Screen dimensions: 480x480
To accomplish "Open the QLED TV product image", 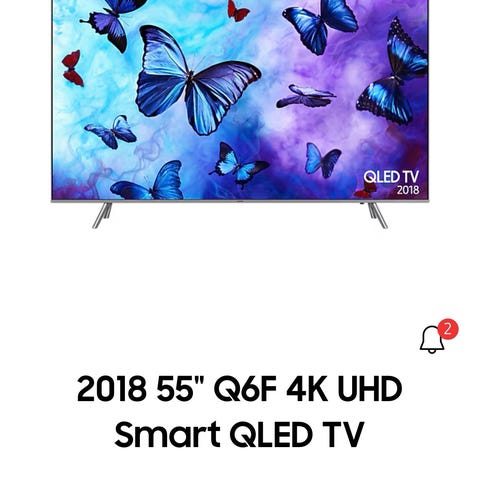I will [x=240, y=114].
